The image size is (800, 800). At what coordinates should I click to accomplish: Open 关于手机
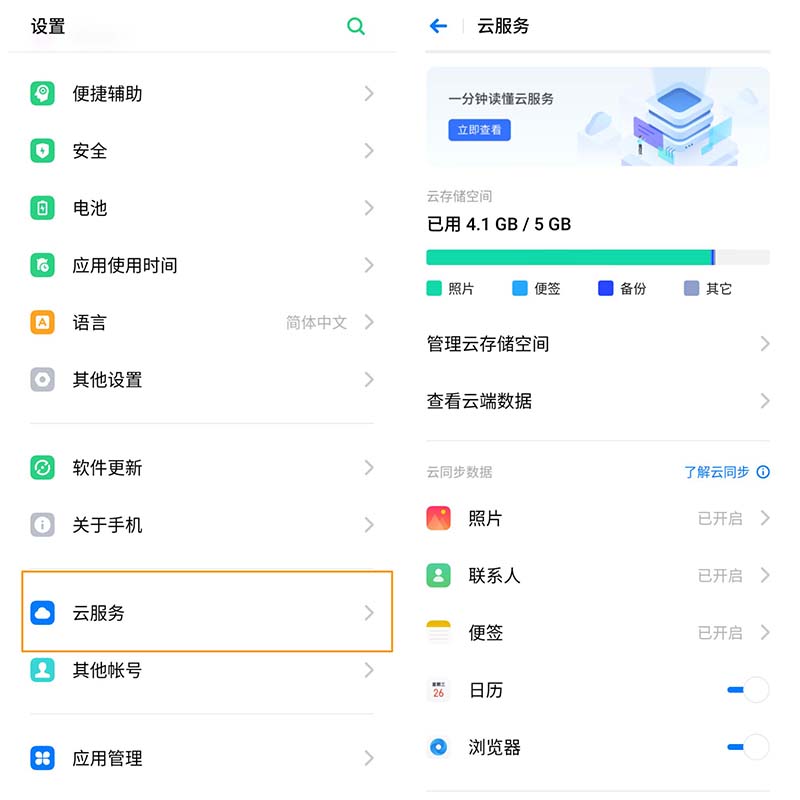[x=200, y=524]
